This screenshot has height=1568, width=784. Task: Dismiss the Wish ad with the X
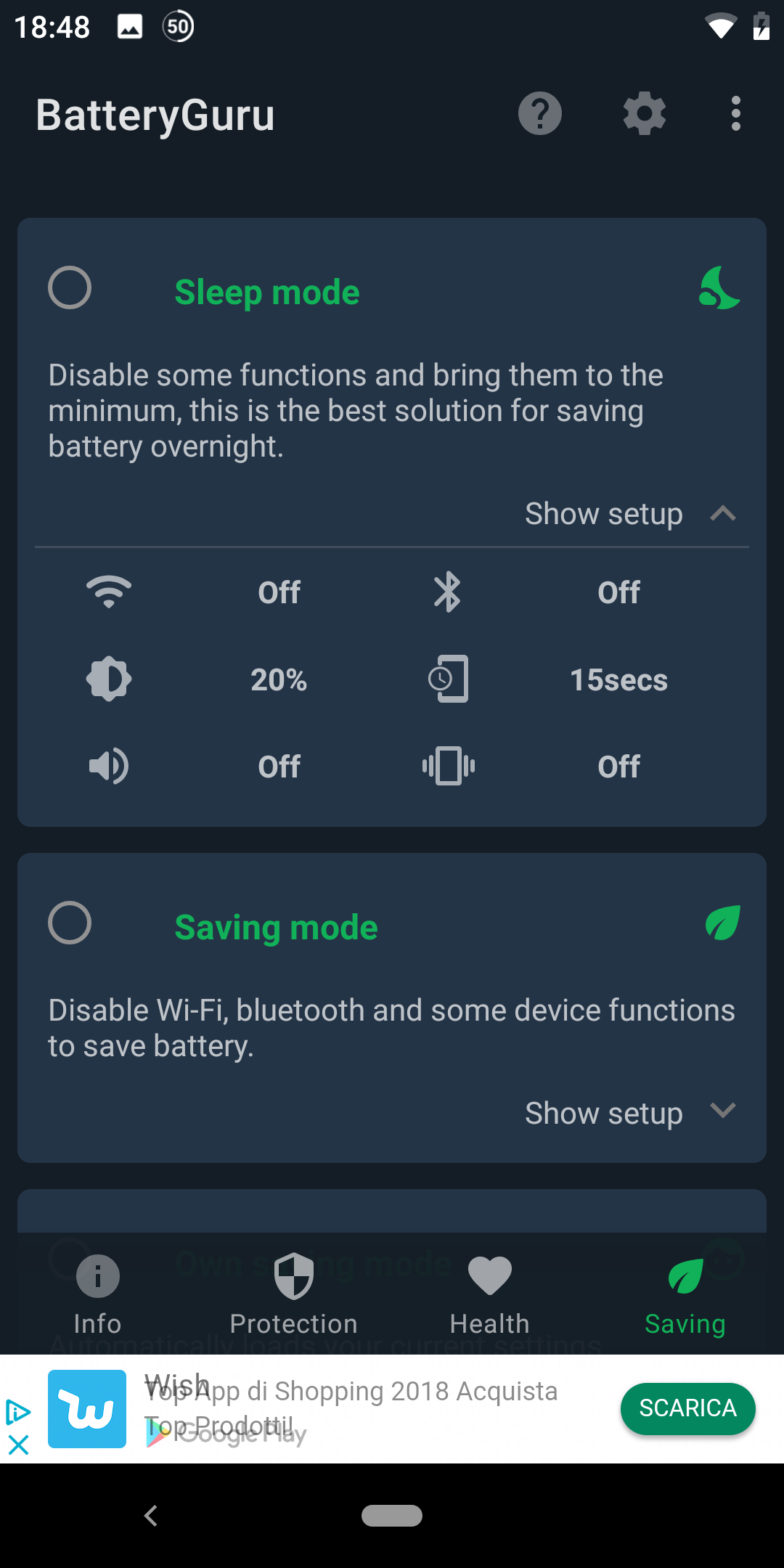18,1445
